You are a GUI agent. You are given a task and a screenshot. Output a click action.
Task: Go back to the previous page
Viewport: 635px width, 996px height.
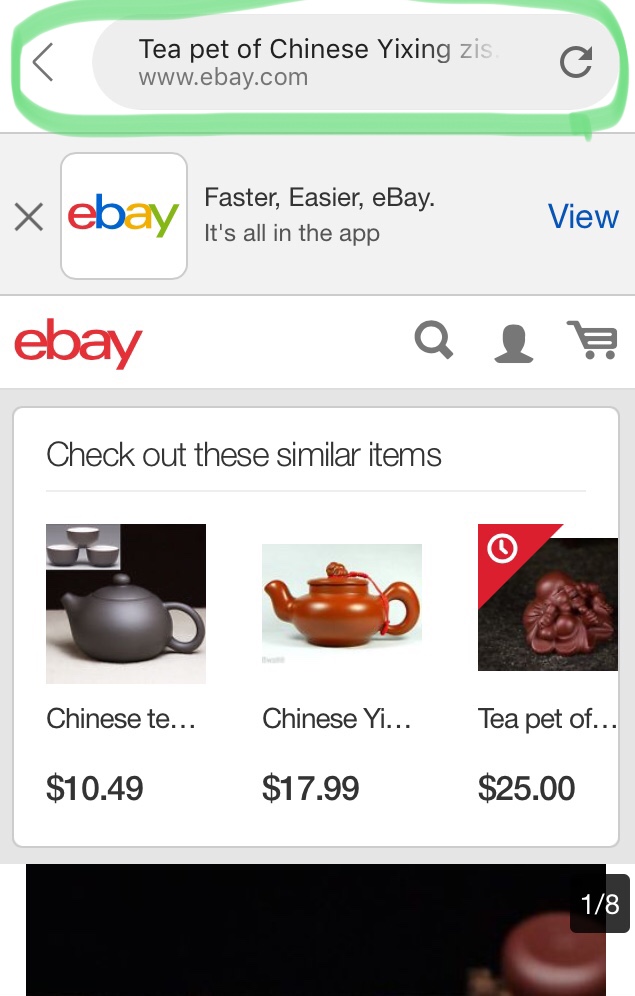[42, 63]
